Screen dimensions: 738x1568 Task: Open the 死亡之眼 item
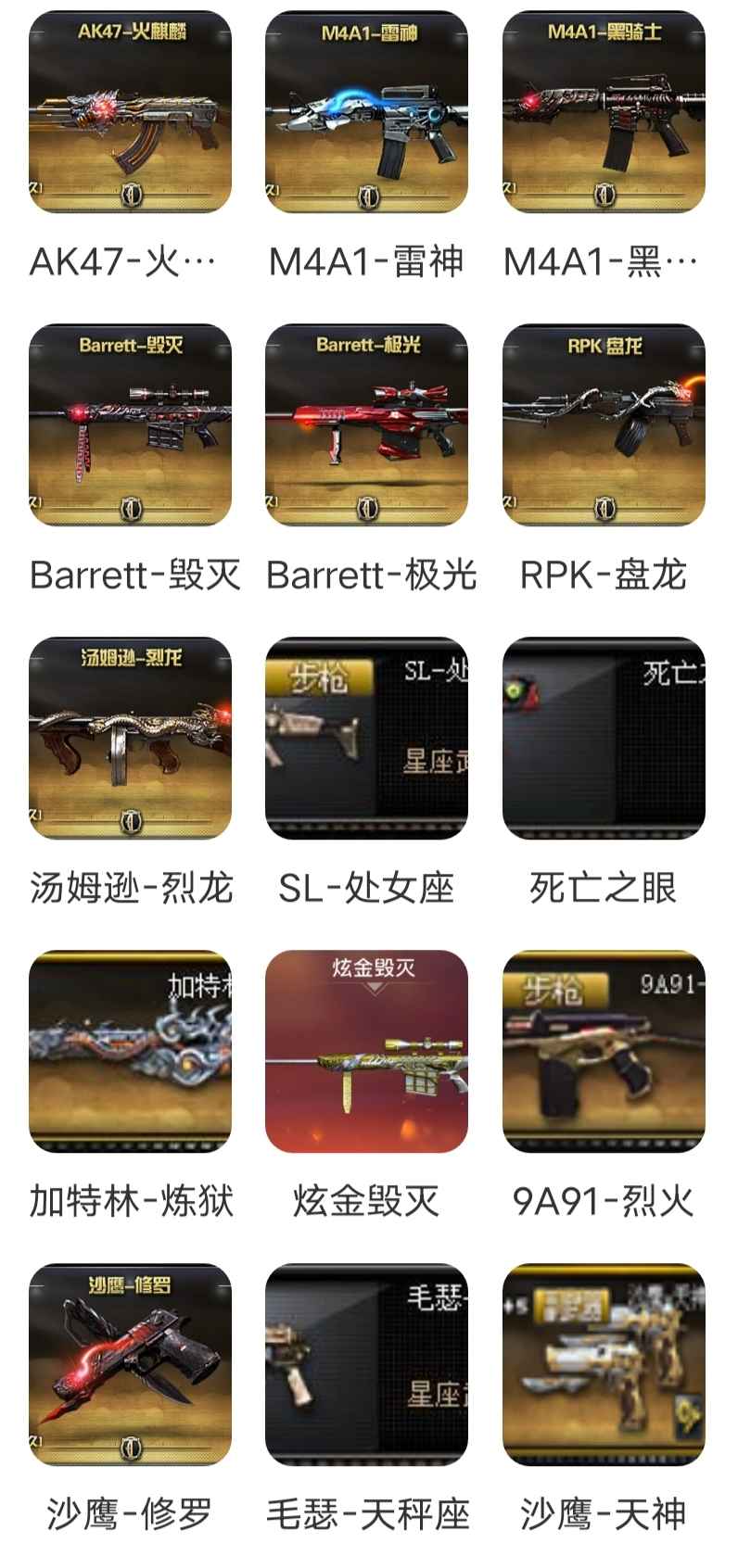(x=604, y=739)
